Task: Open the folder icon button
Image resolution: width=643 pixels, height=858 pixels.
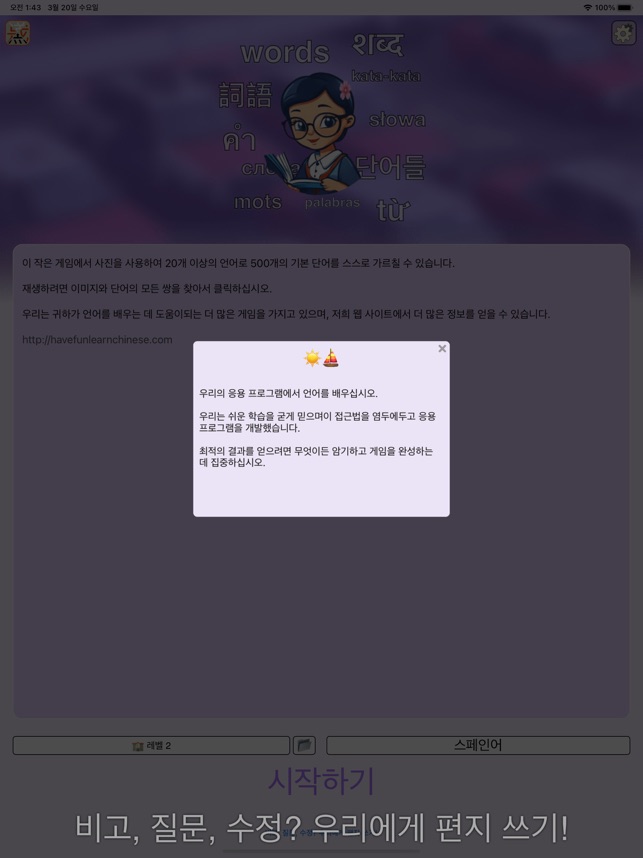Action: pos(305,746)
